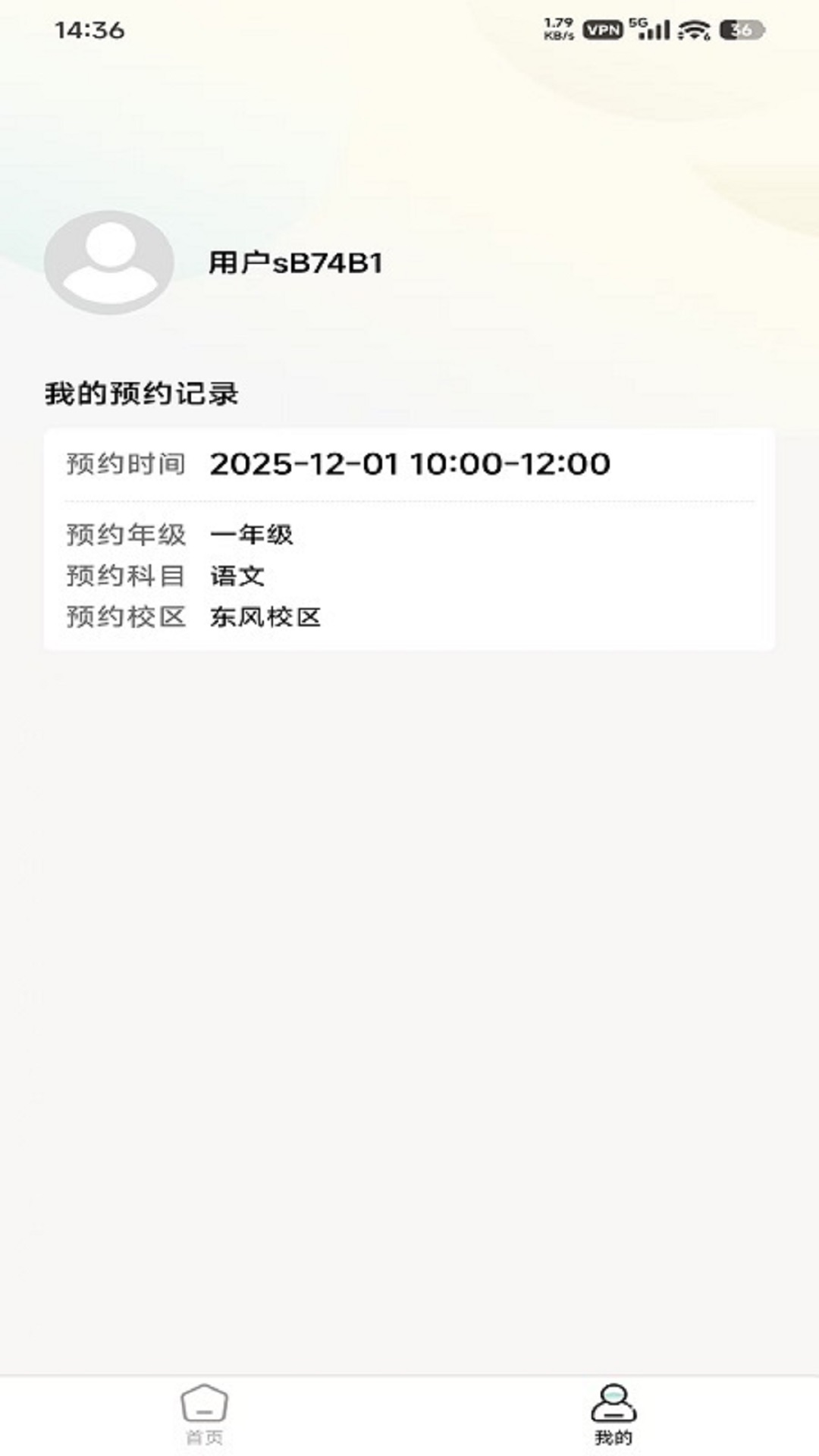Tap the 5G cellular signal icon
Screen dimensions: 819x1456
coord(651,29)
